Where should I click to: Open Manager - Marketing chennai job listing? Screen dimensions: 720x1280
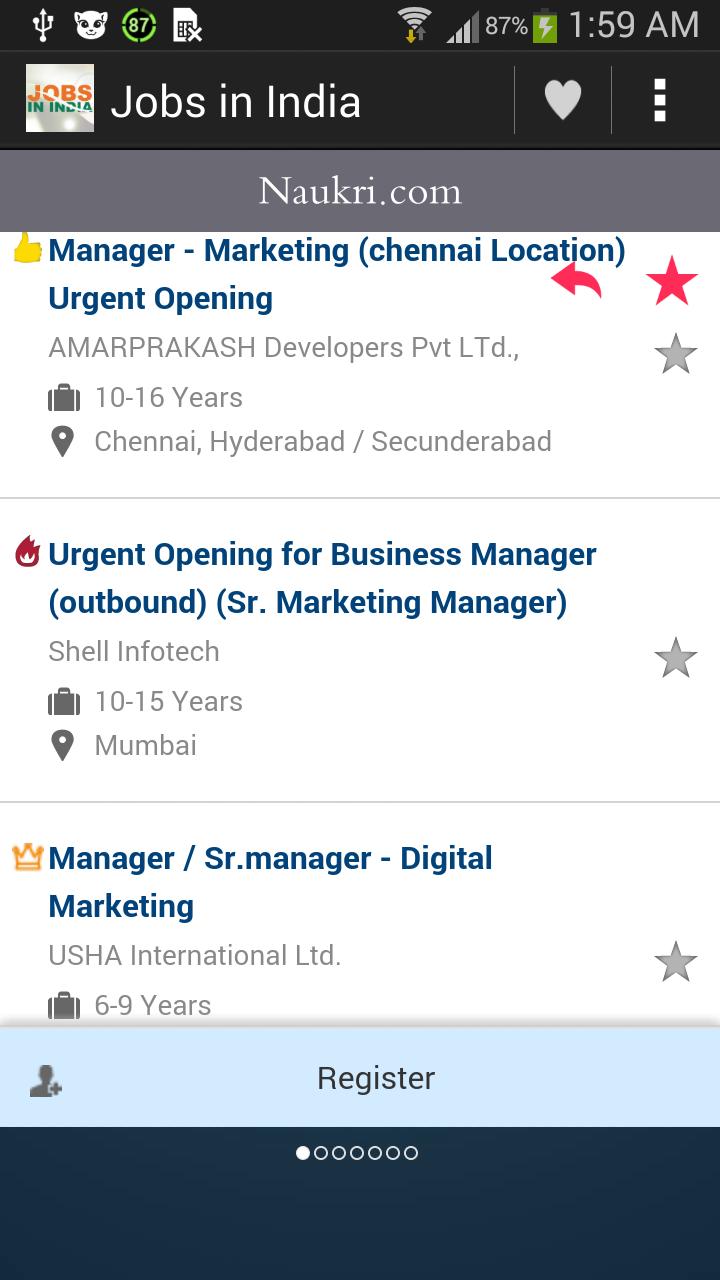[336, 274]
